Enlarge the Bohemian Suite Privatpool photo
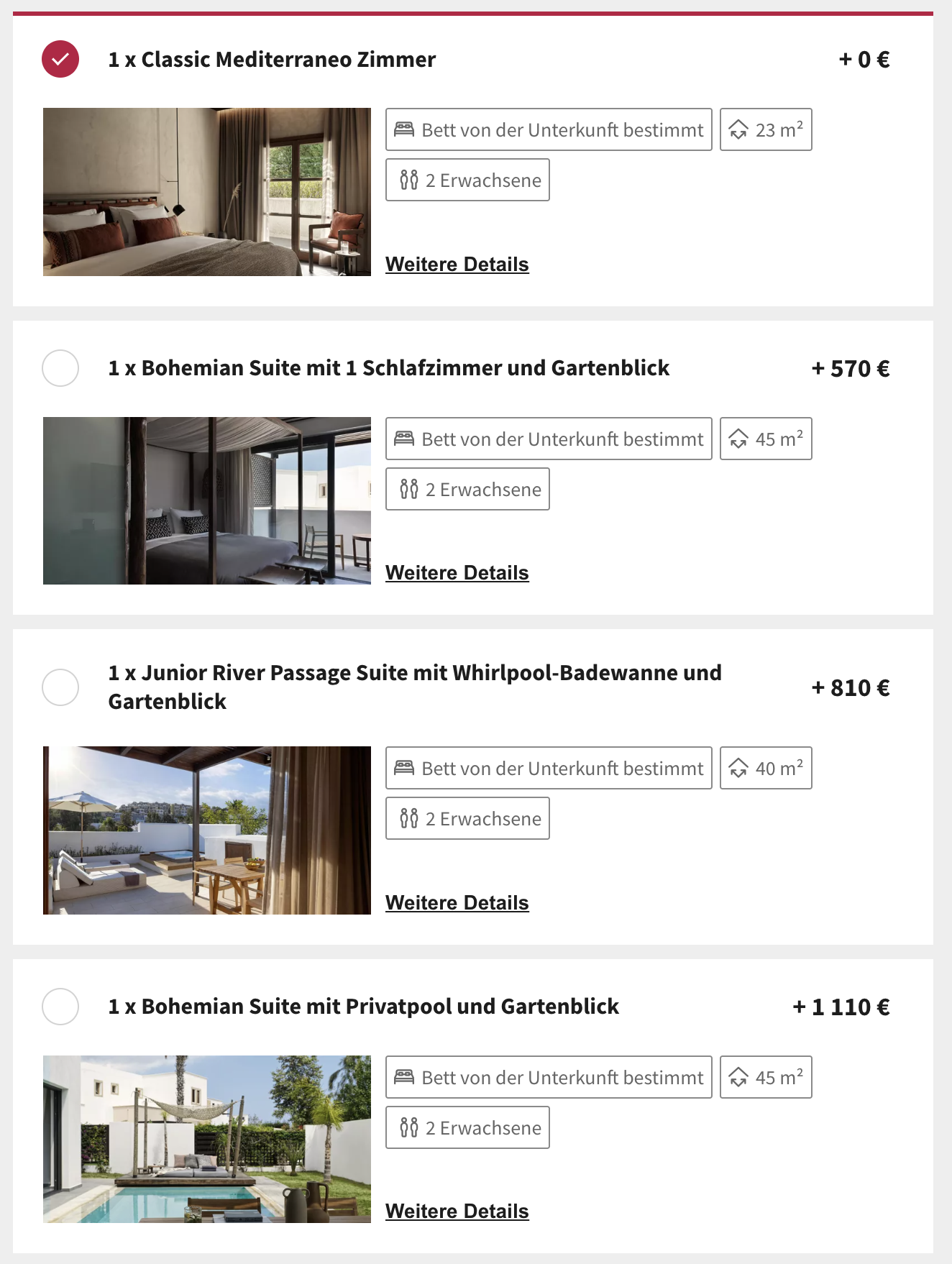952x1264 pixels. [x=207, y=1140]
